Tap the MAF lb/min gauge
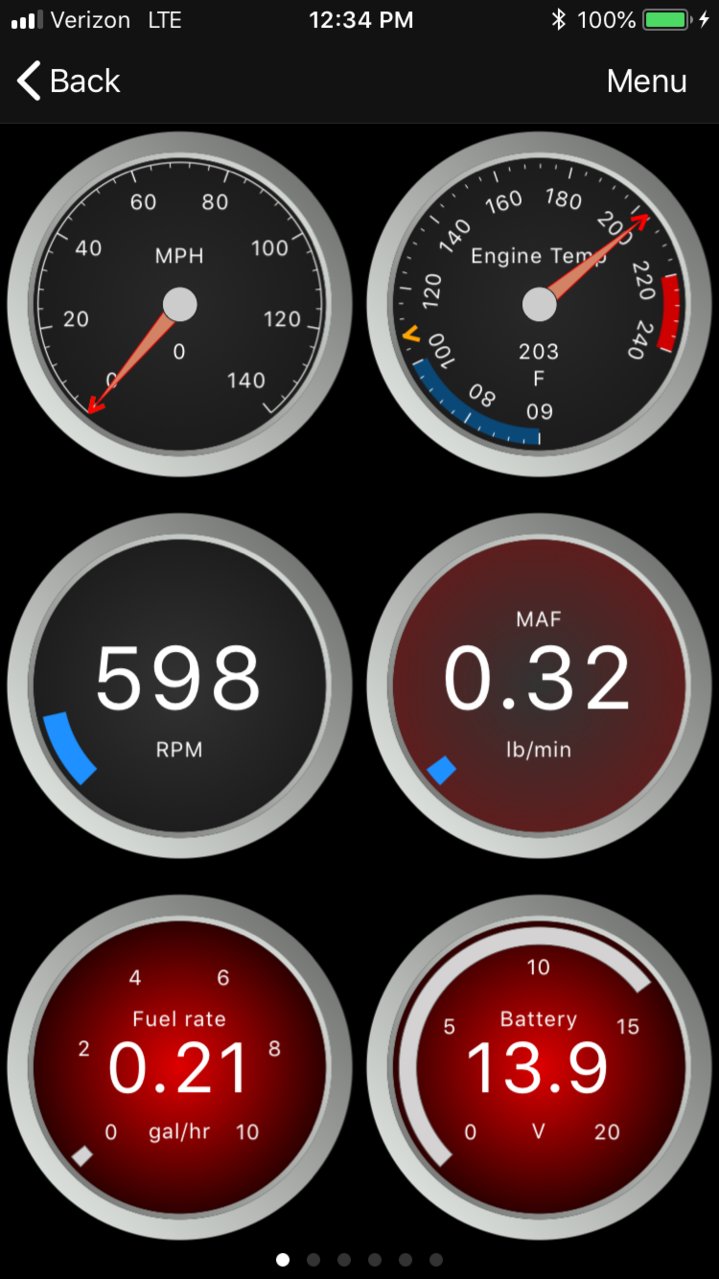 tap(539, 686)
